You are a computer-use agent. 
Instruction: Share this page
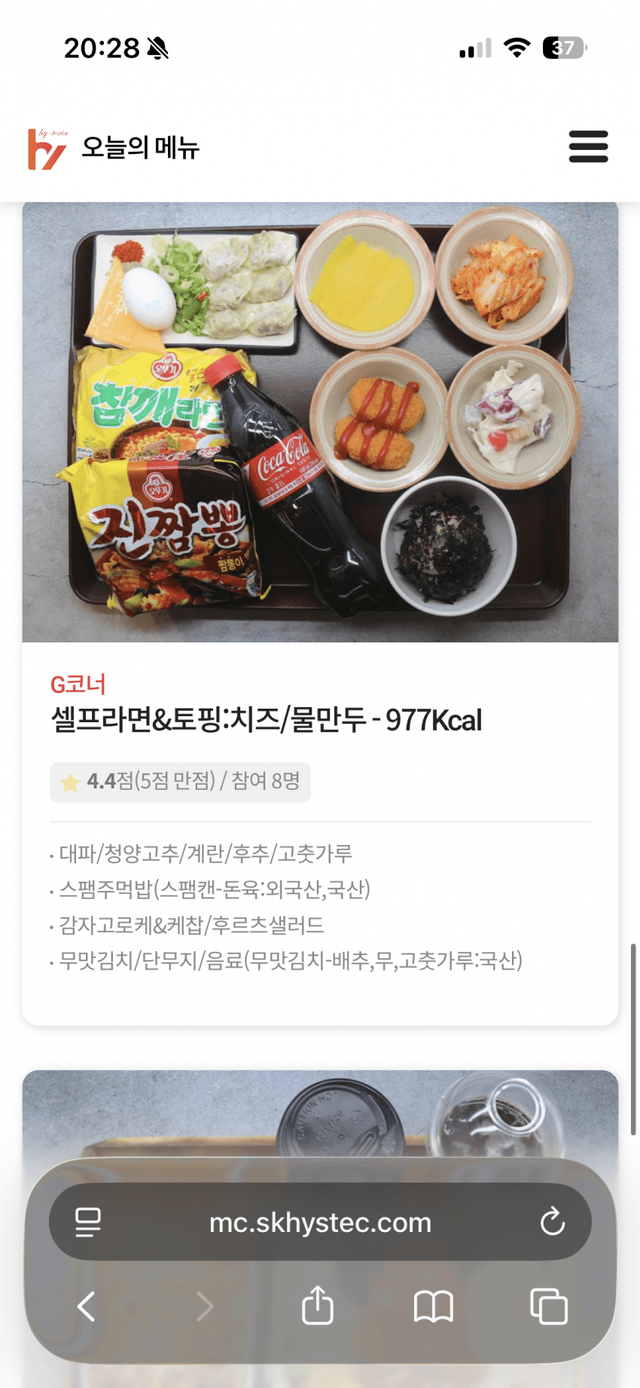318,1306
